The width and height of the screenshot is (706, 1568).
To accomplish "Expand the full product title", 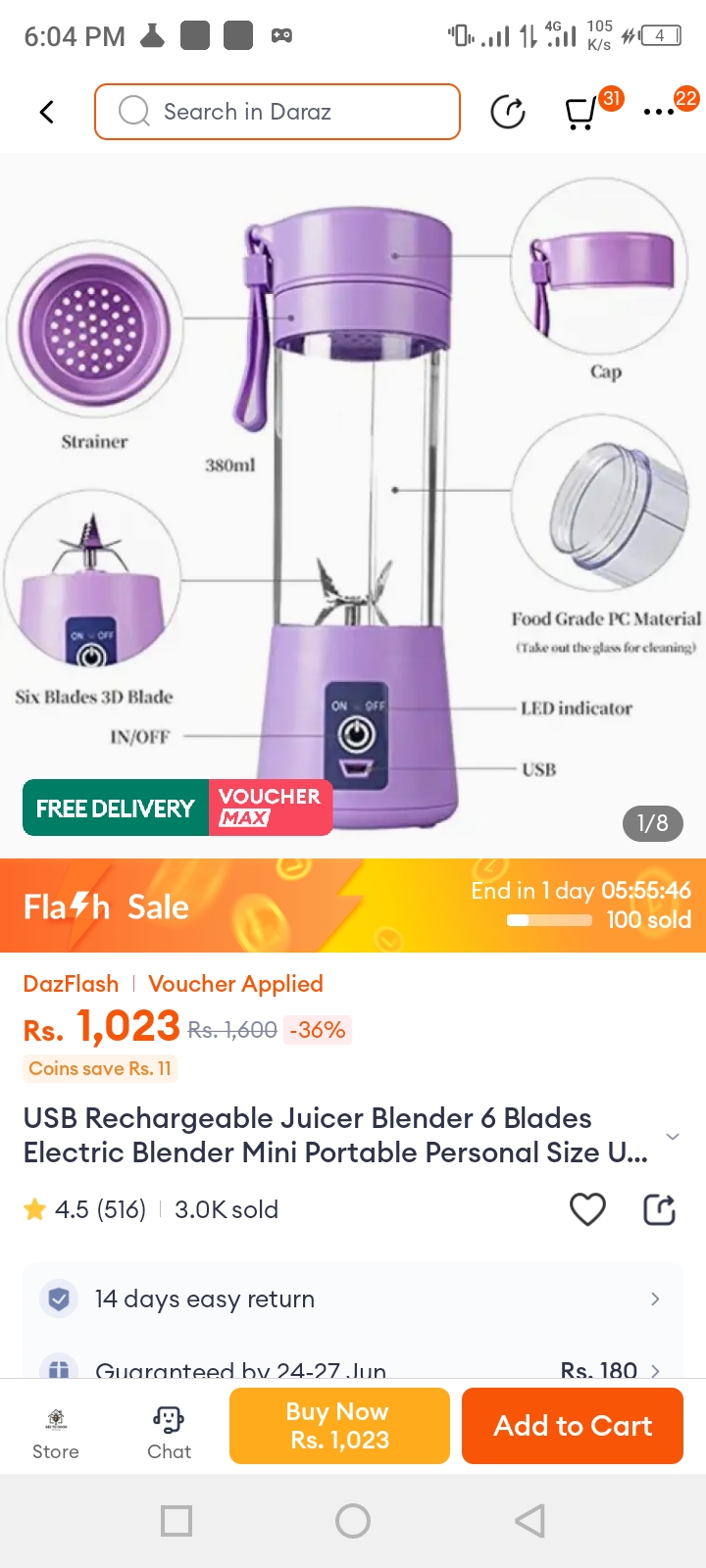I will coord(672,1136).
